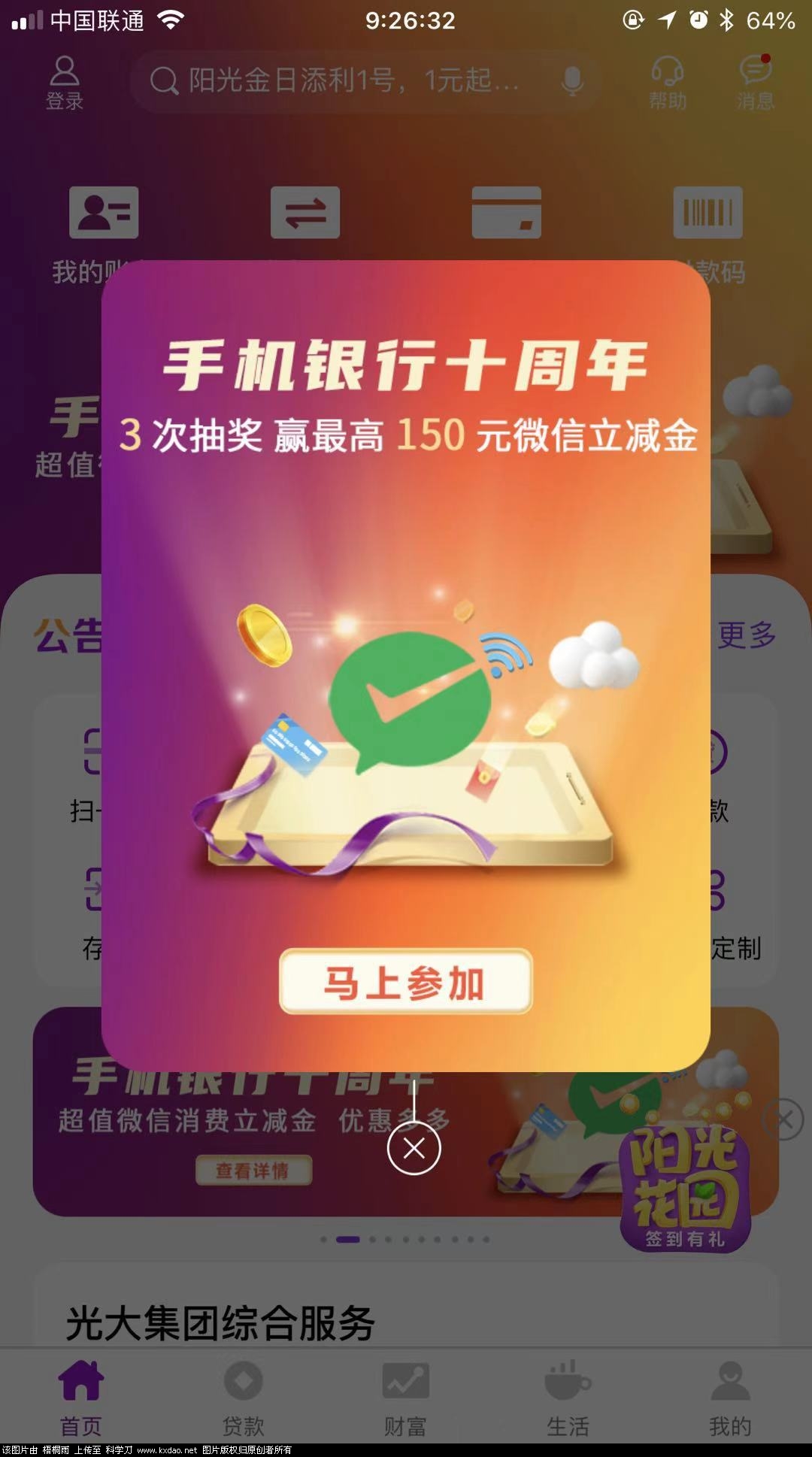Screen dimensions: 812x1457
Task: Dismiss the 阳光花园 floating widget
Action: coord(783,1119)
